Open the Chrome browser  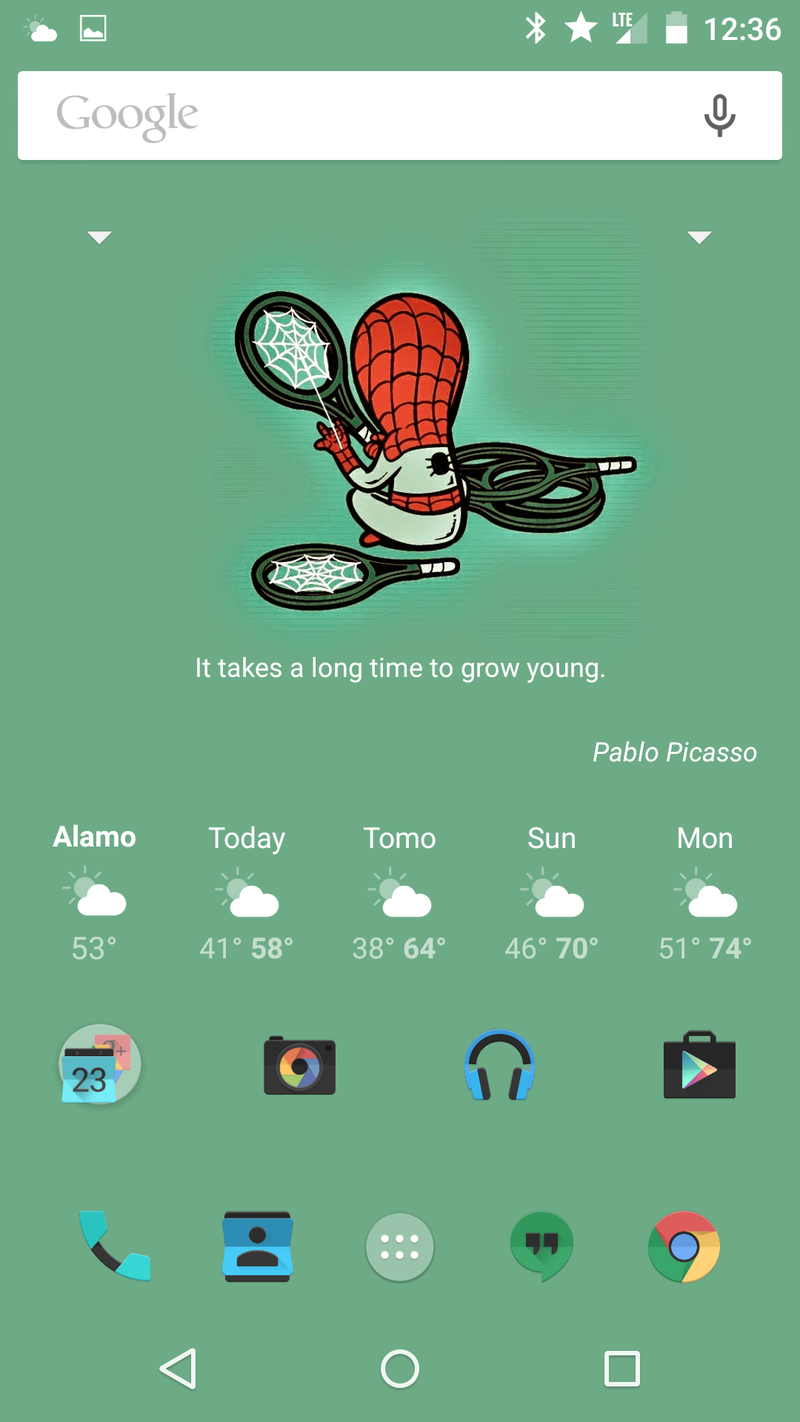click(x=684, y=1247)
